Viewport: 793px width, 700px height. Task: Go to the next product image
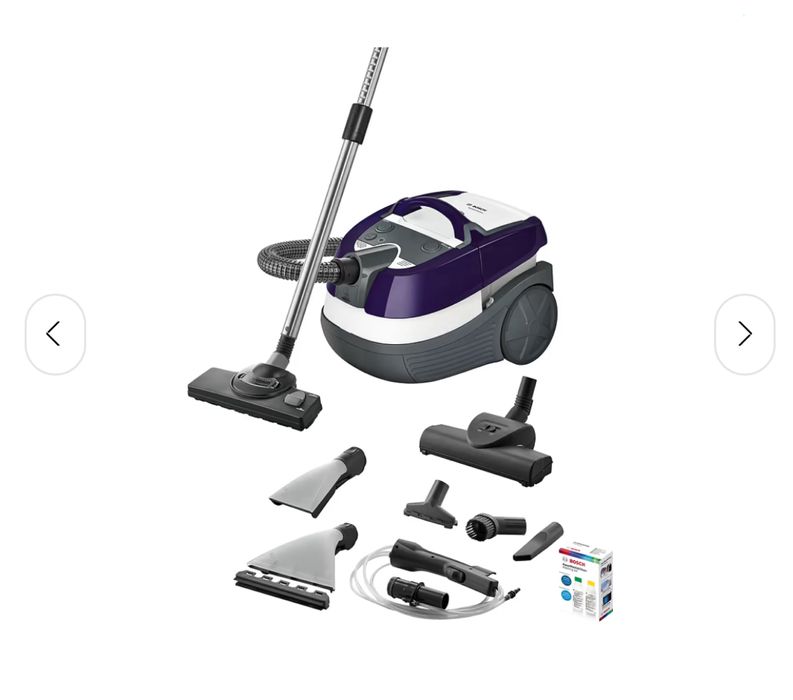tap(744, 334)
